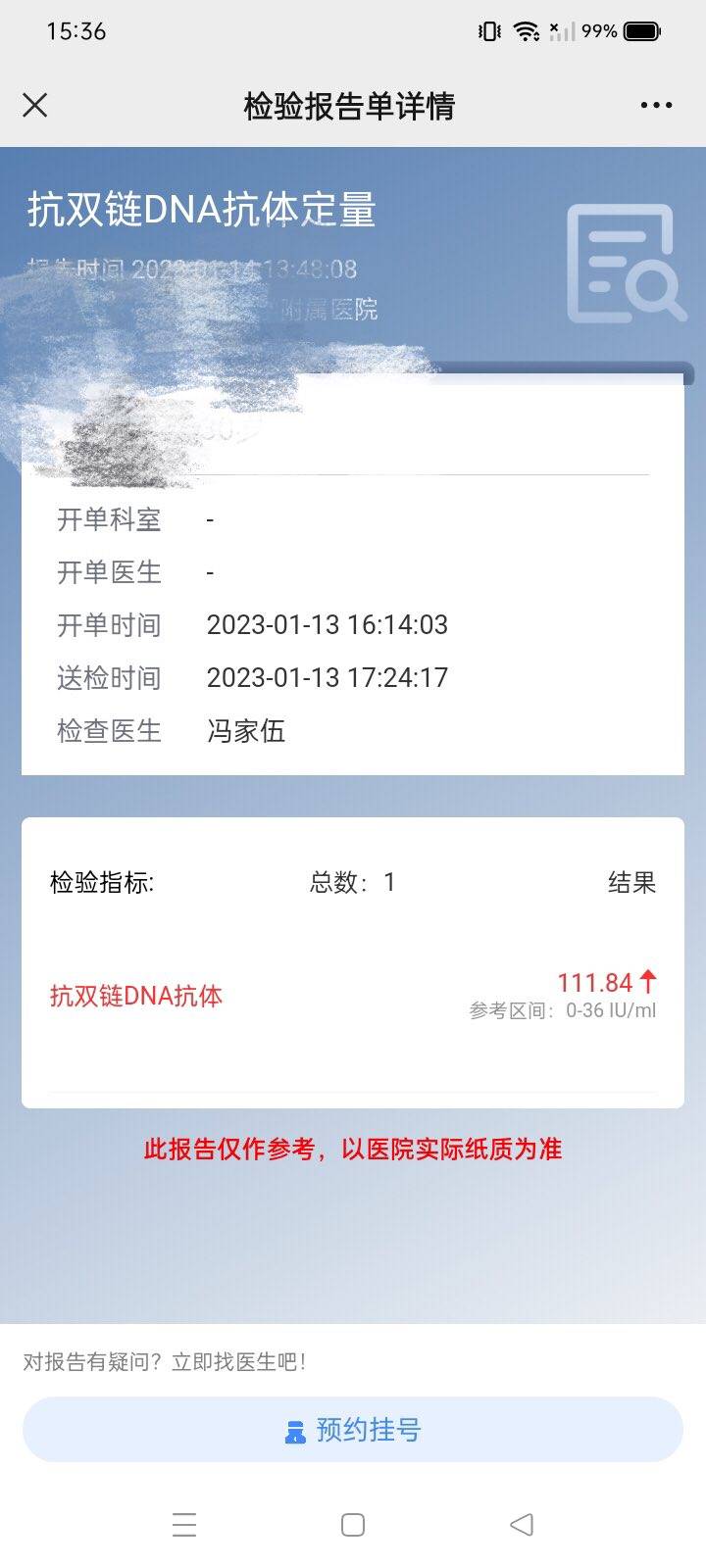Open the three-dot overflow menu

pyautogui.click(x=656, y=106)
